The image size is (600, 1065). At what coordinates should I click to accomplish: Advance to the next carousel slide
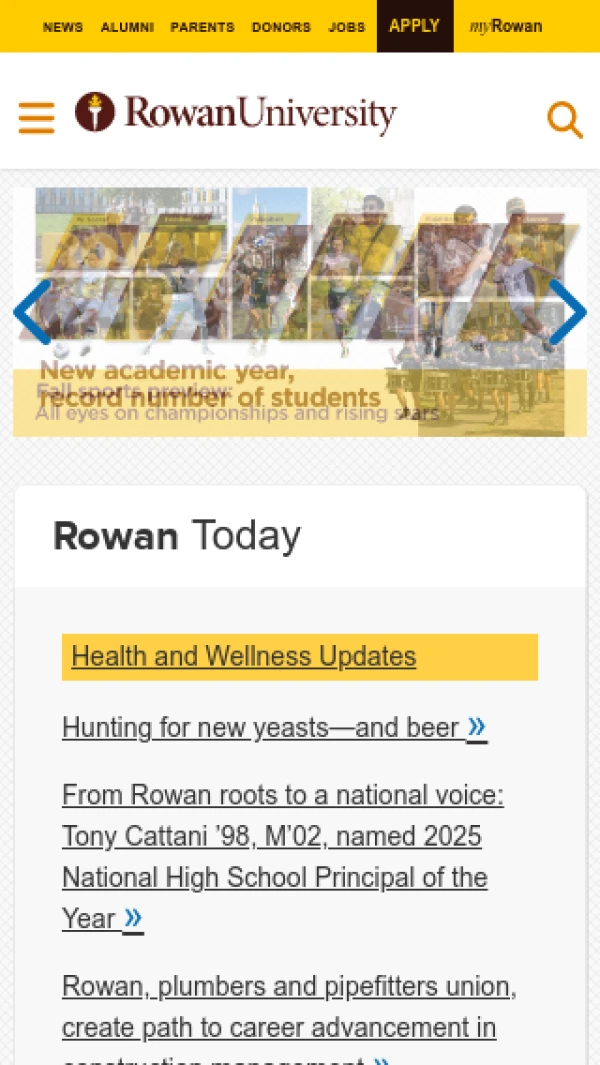tap(567, 312)
